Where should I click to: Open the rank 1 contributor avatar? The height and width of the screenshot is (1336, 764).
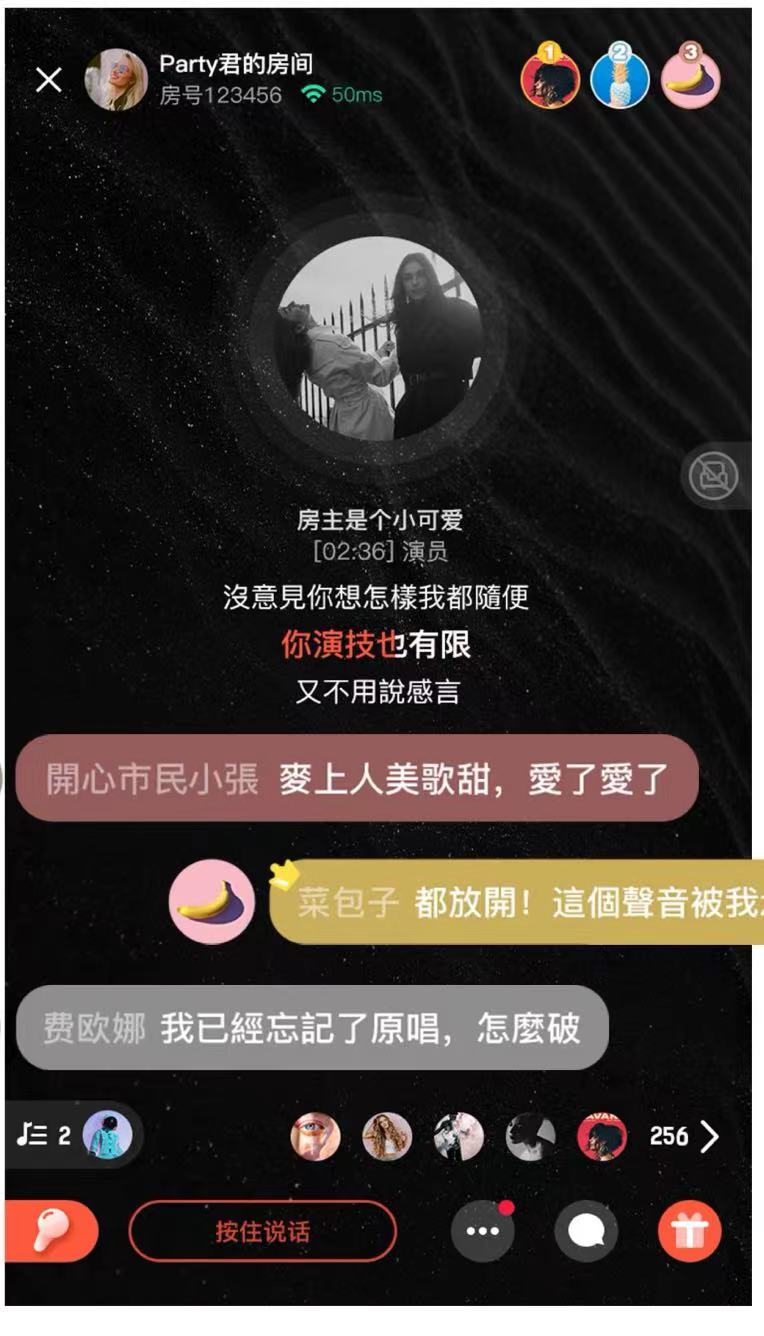tap(550, 77)
